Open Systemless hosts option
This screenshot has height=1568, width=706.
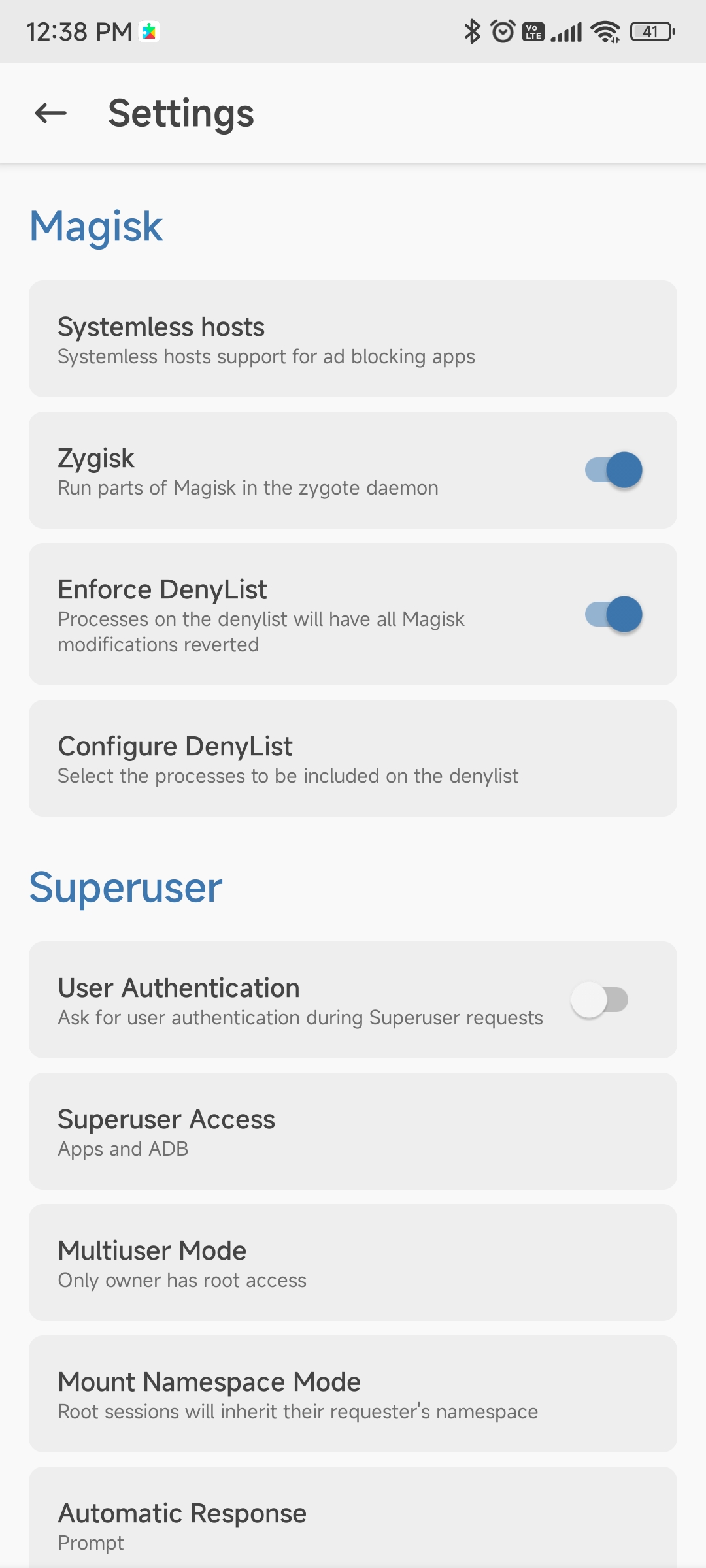point(353,338)
